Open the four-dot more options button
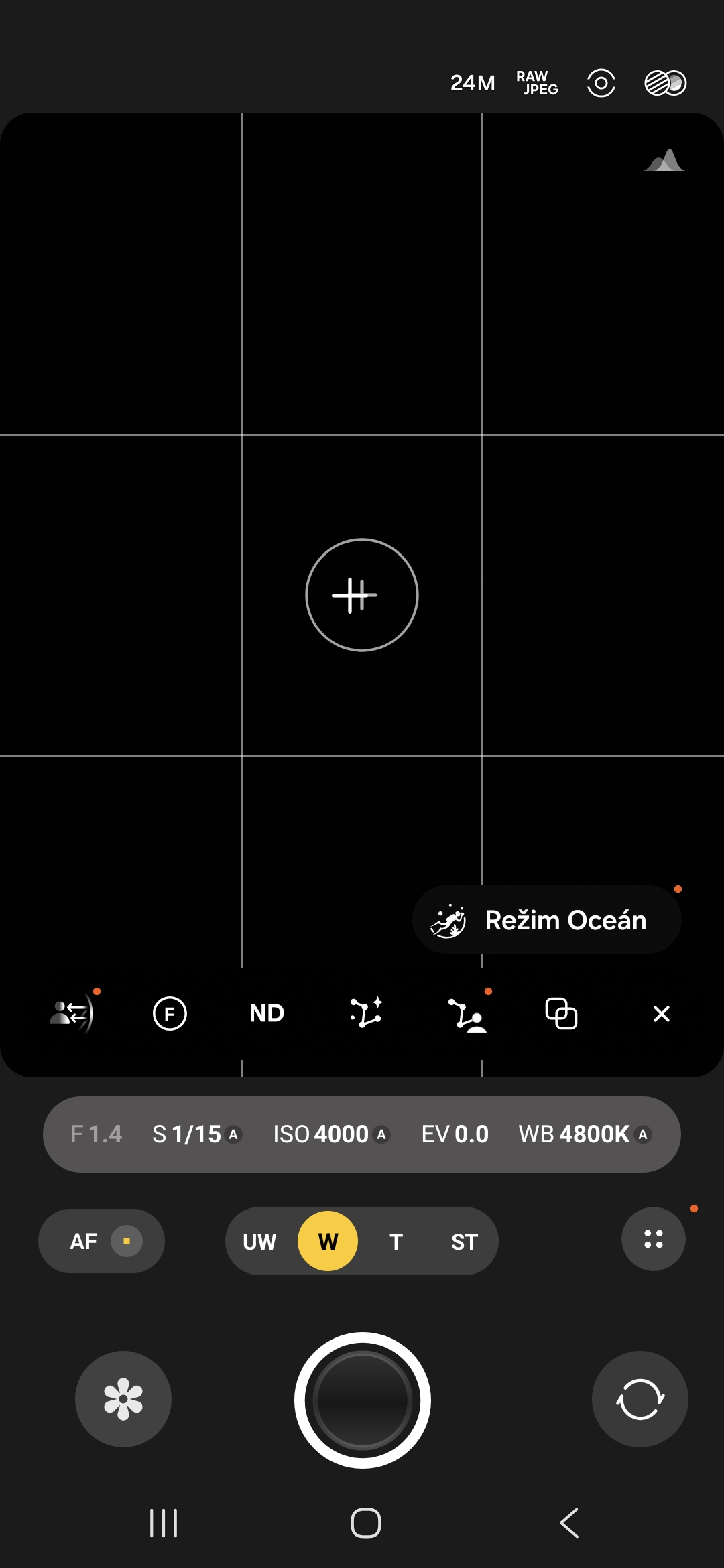 [654, 1239]
